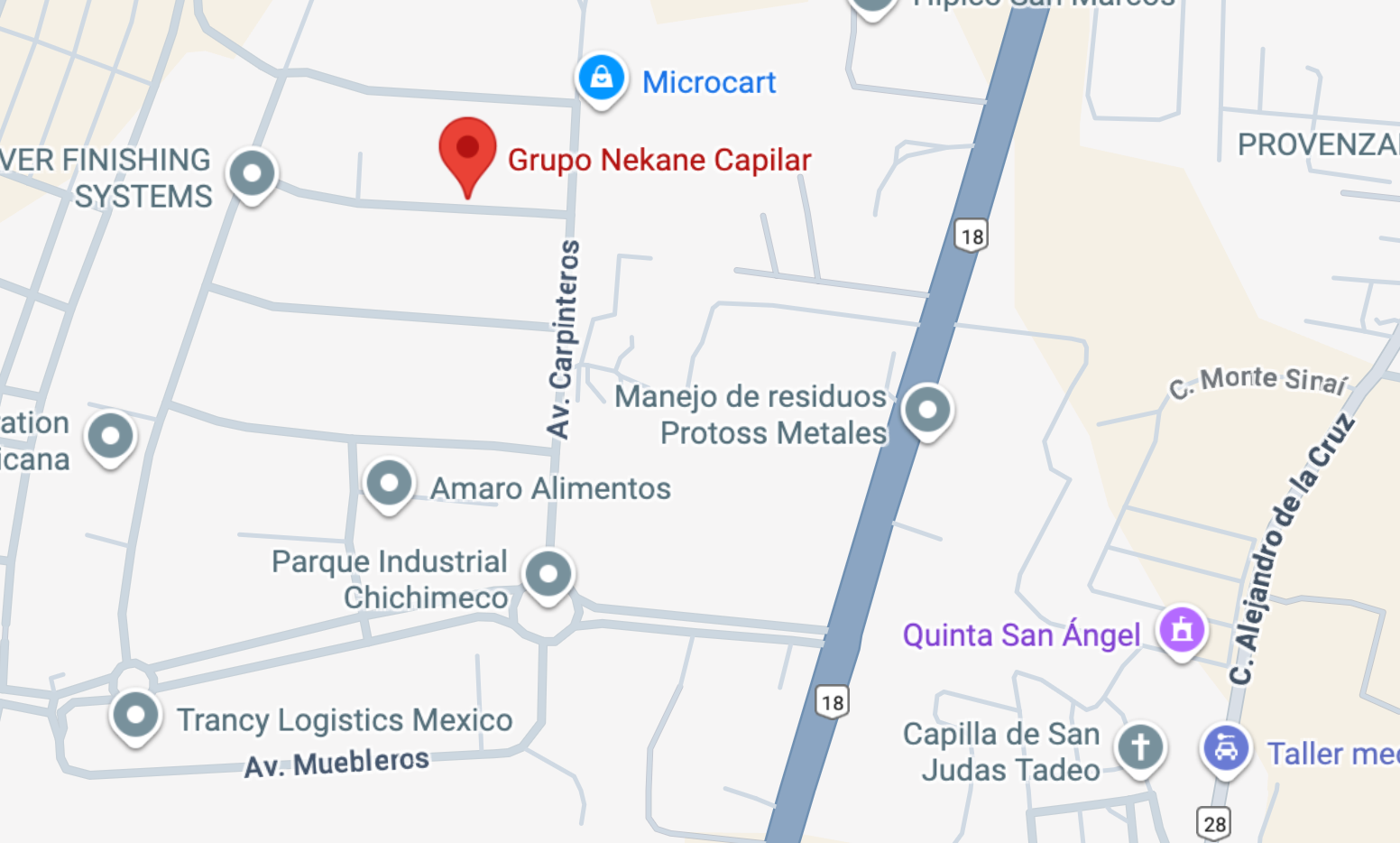
Task: Select the Manejo de residuos Protoss Metales marker
Action: [927, 411]
